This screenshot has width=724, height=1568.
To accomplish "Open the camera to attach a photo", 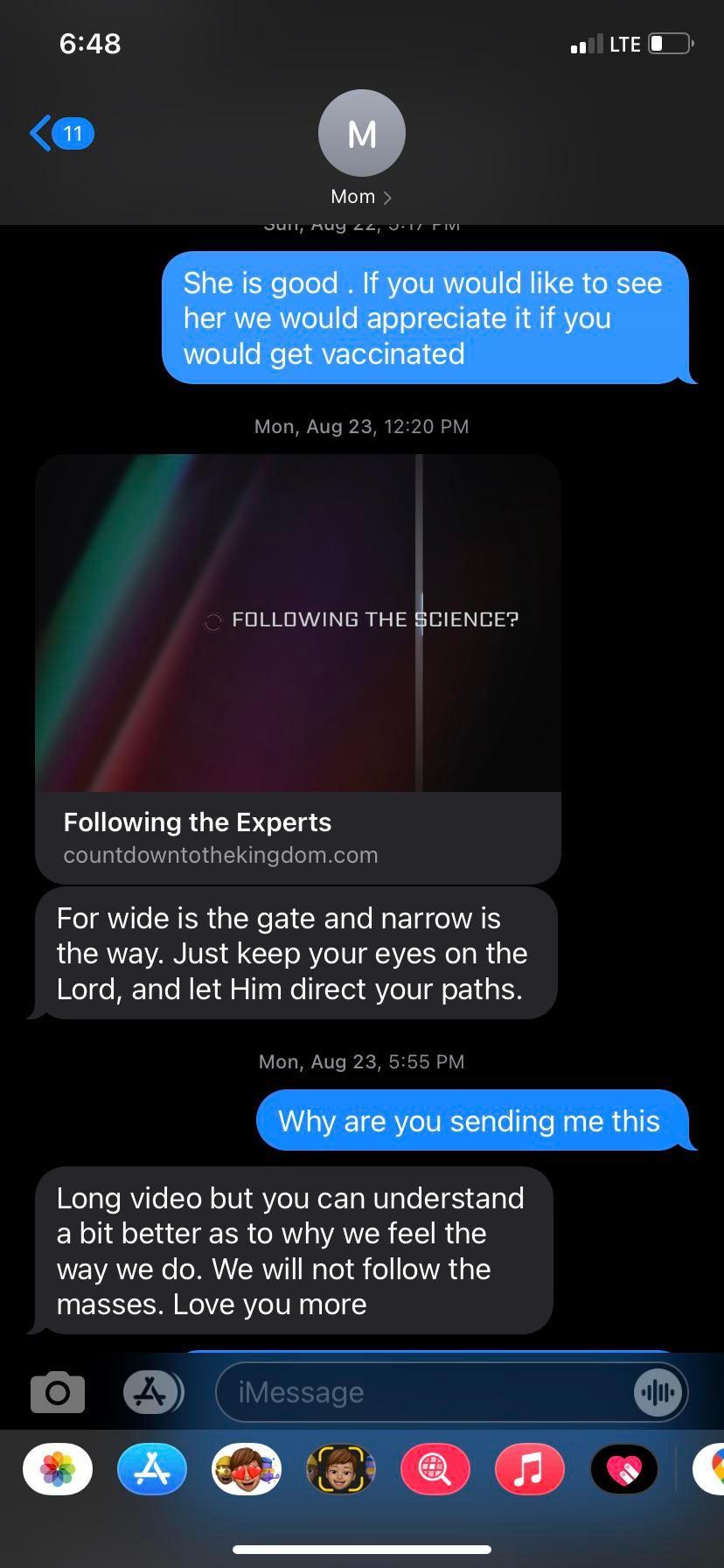I will coord(58,1391).
